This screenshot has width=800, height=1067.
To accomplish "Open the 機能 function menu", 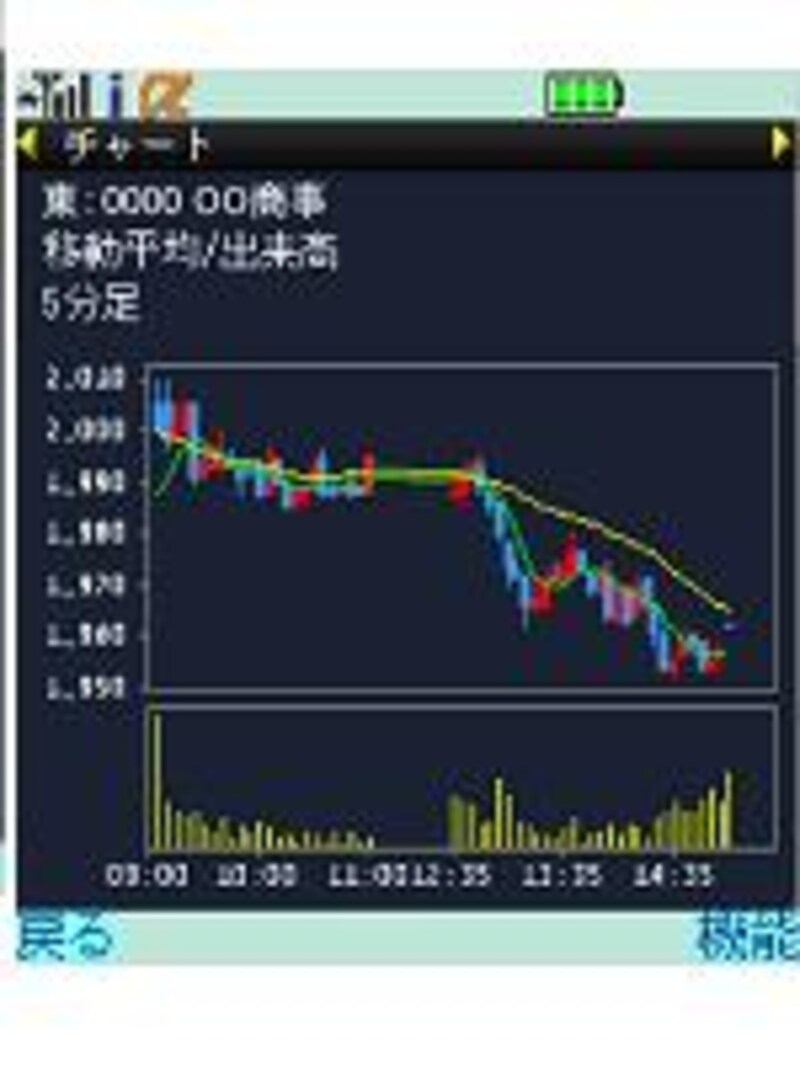I will 748,938.
